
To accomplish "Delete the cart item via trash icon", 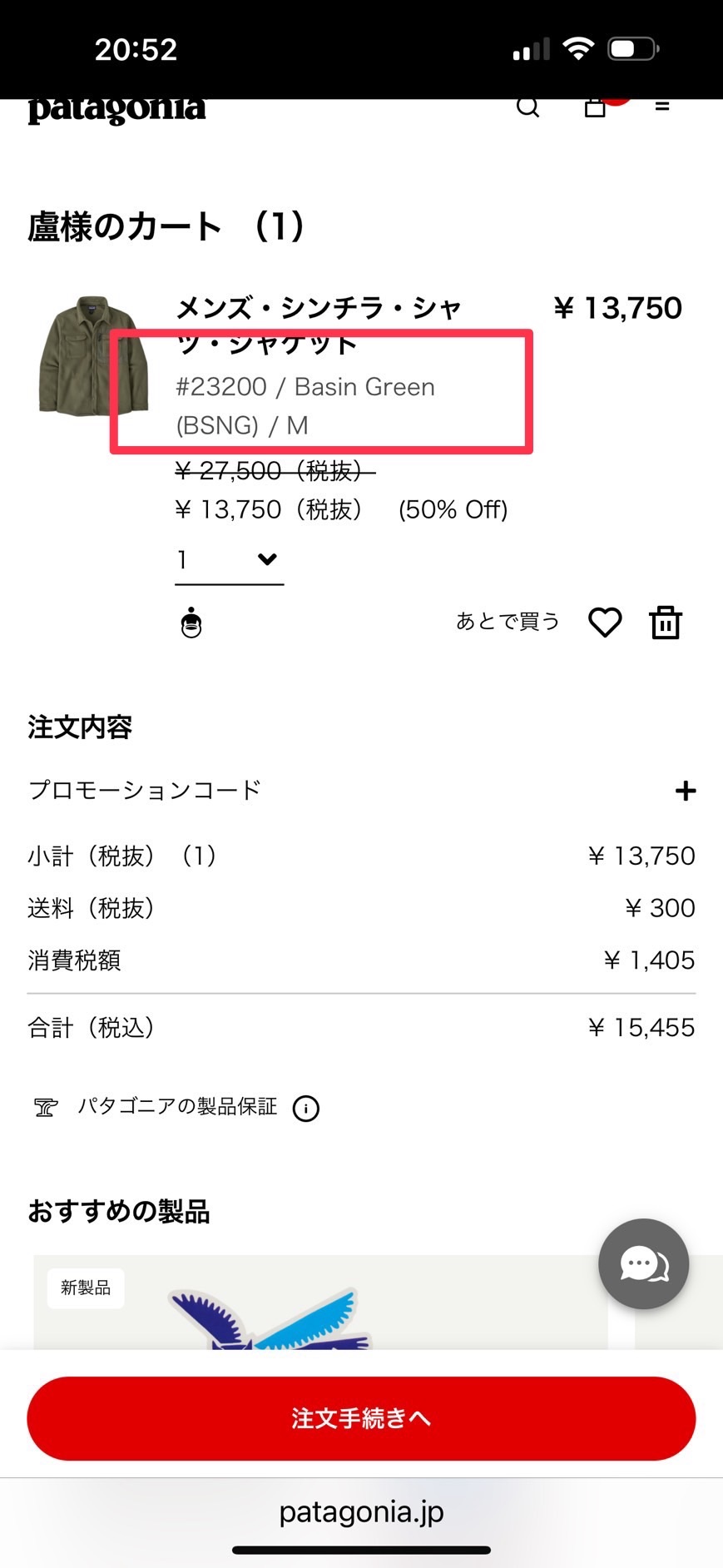I will point(664,622).
